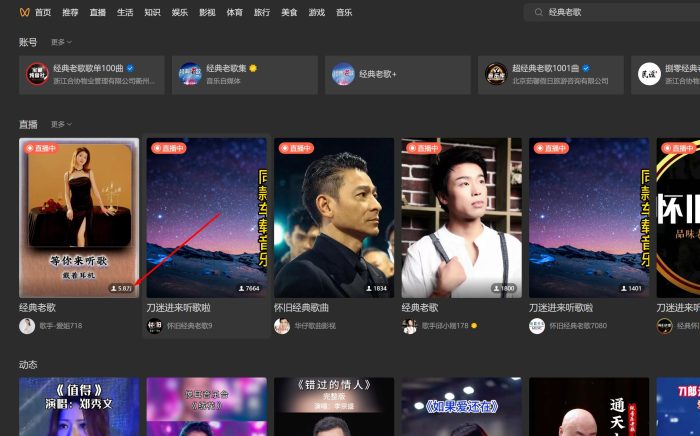Expand 更多 next to the 直播 heading

click(61, 125)
